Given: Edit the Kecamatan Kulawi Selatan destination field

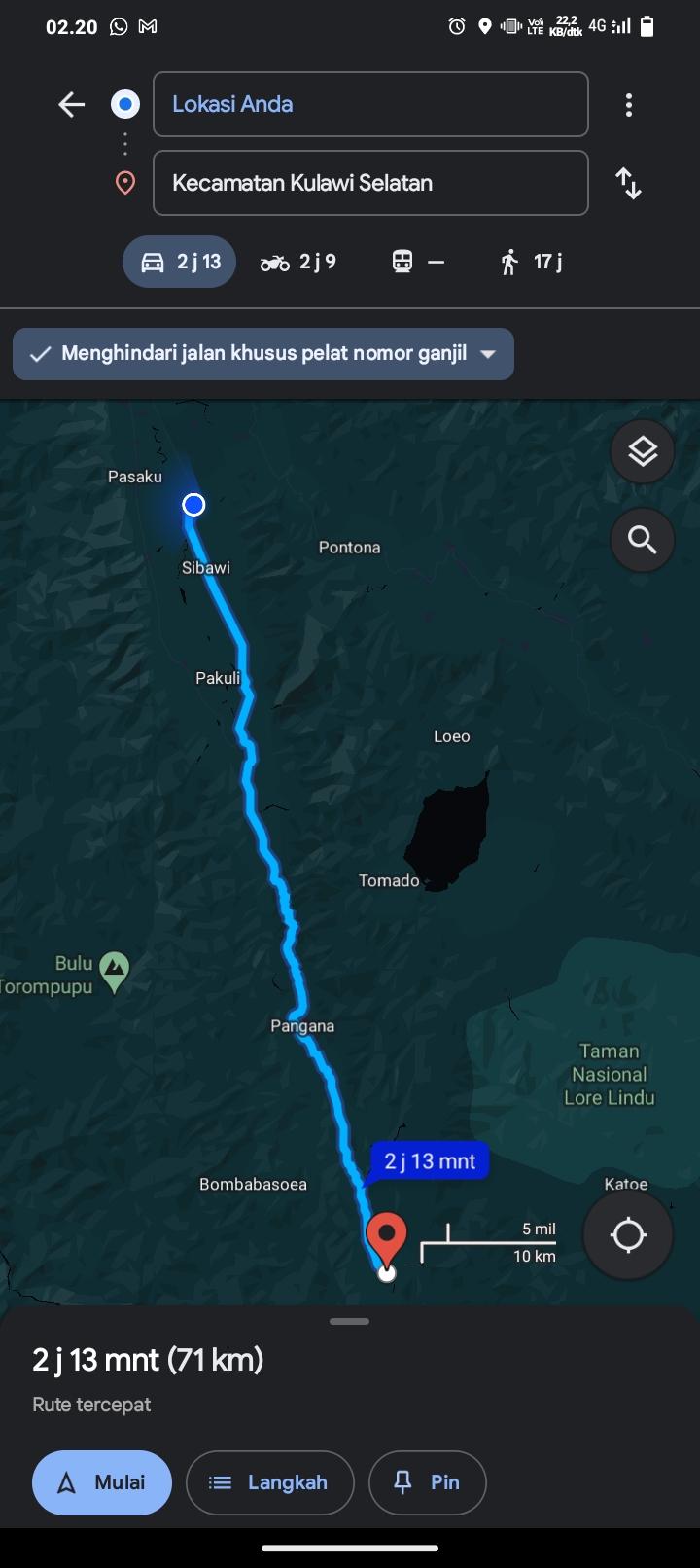Looking at the screenshot, I should tap(370, 183).
